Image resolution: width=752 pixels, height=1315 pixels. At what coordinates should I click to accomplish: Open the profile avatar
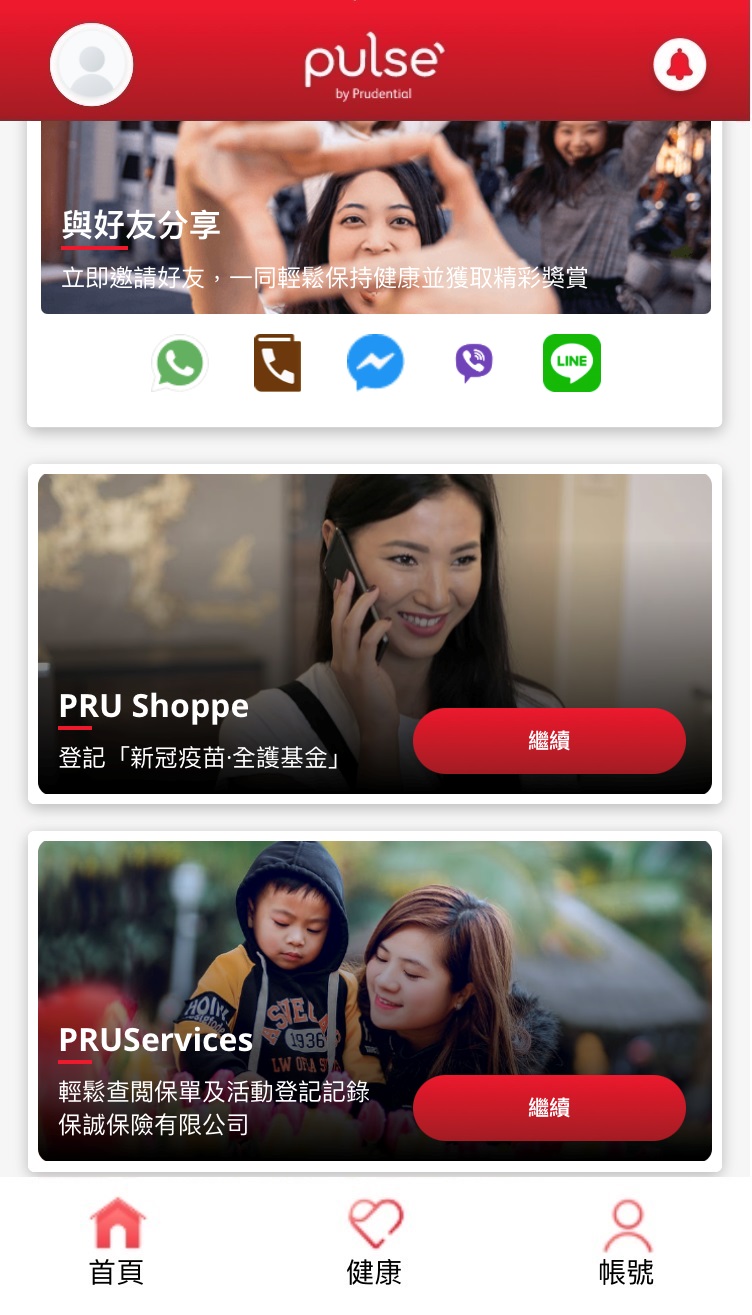[91, 65]
